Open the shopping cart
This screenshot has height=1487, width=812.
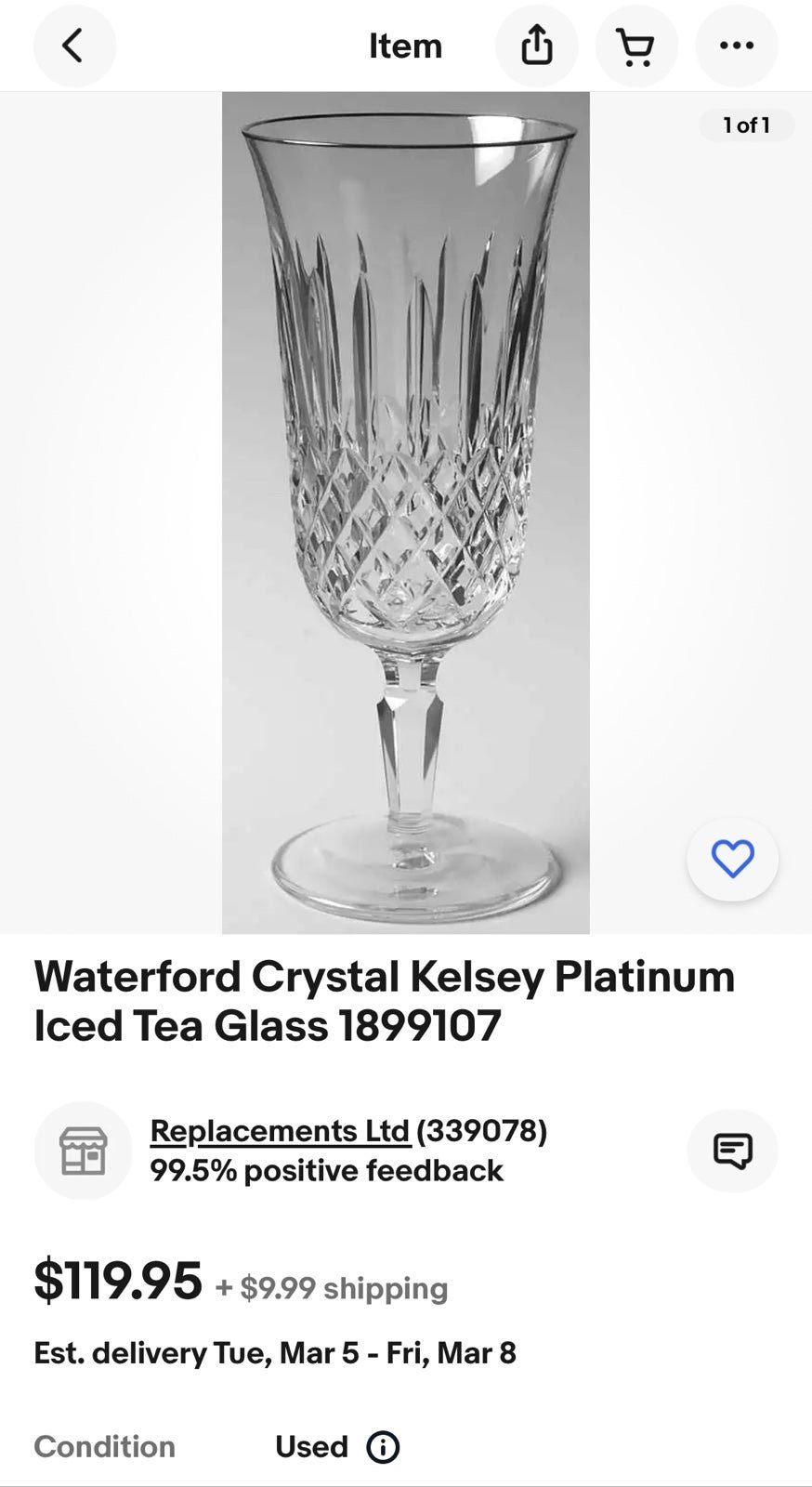tap(636, 46)
